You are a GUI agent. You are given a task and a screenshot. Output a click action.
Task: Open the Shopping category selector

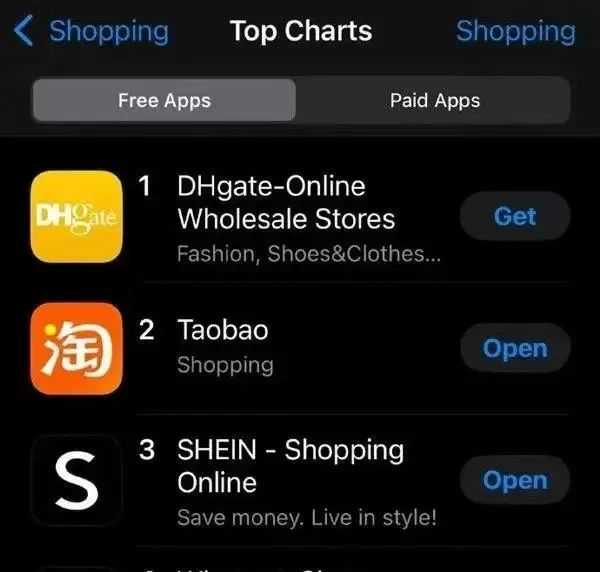[x=515, y=32]
